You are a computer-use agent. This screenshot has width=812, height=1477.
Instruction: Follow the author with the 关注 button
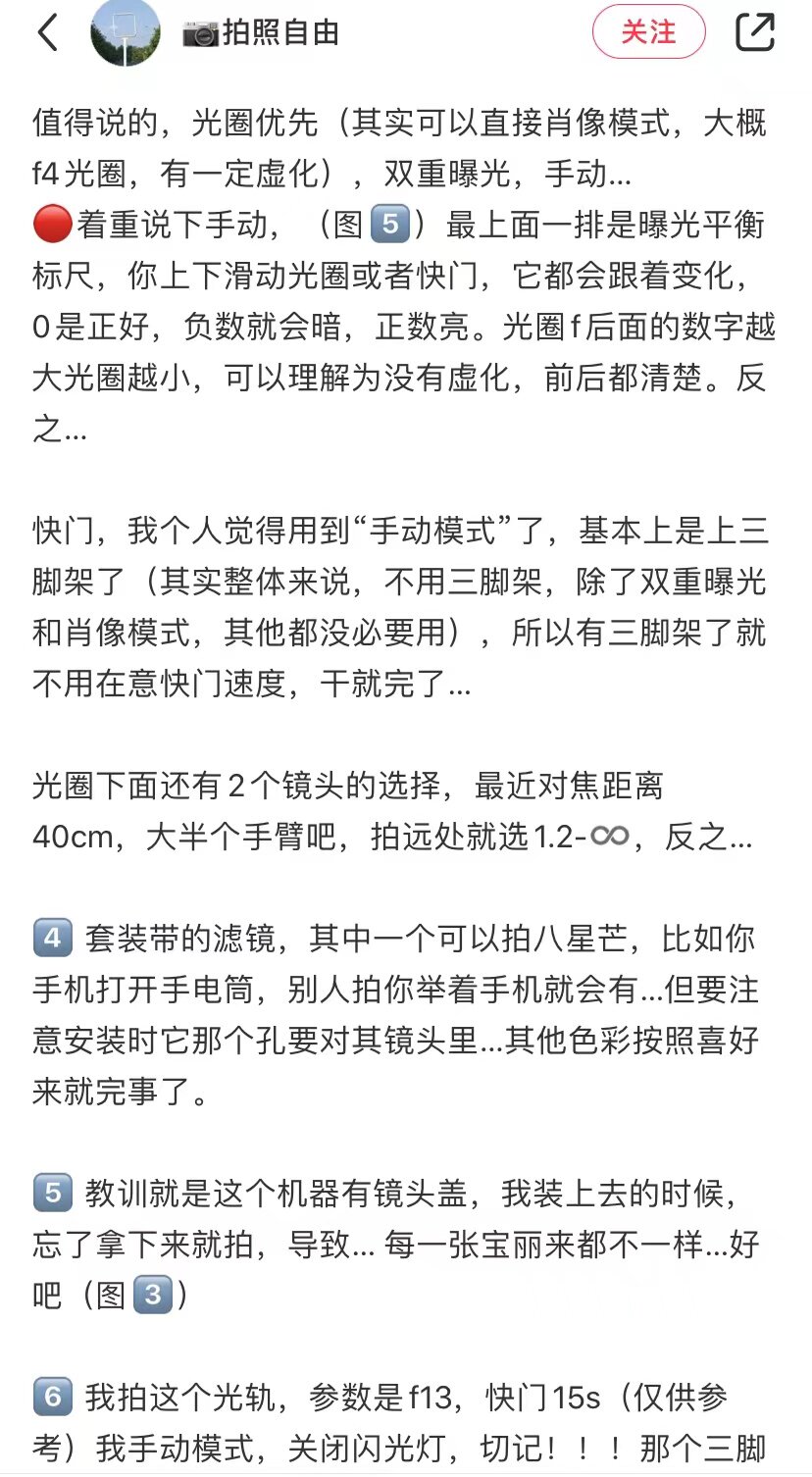point(648,32)
